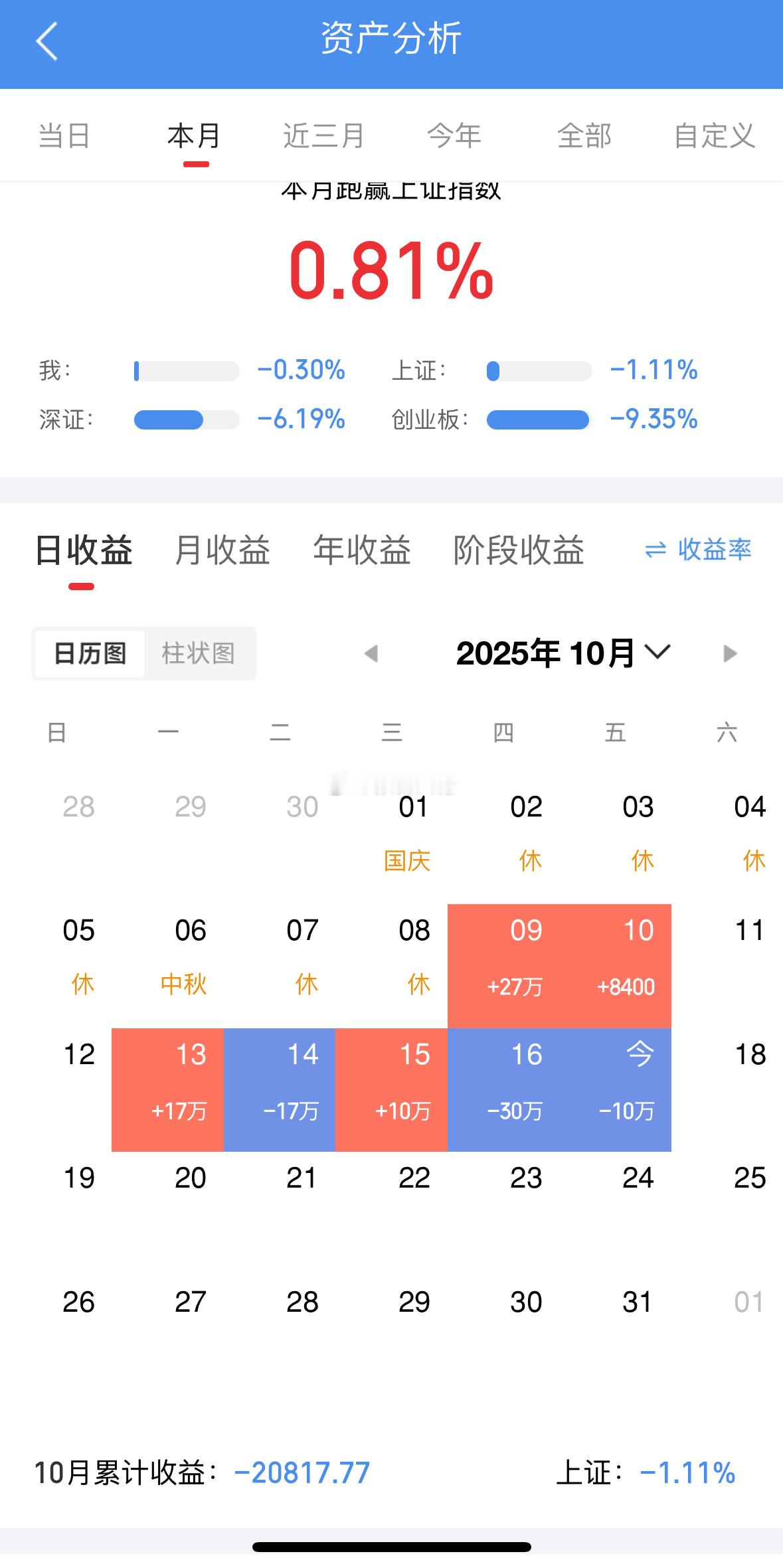Select the 近三月 time range tab
The image size is (783, 1568).
323,136
